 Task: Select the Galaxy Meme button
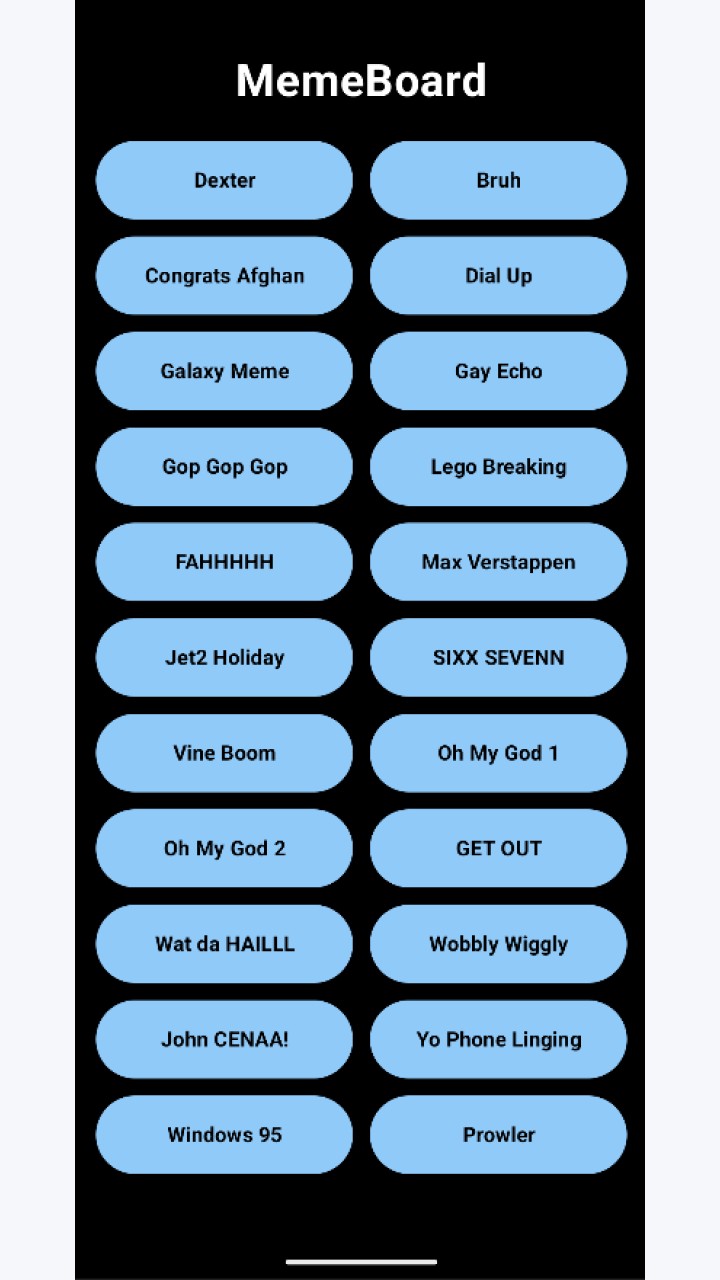[224, 371]
